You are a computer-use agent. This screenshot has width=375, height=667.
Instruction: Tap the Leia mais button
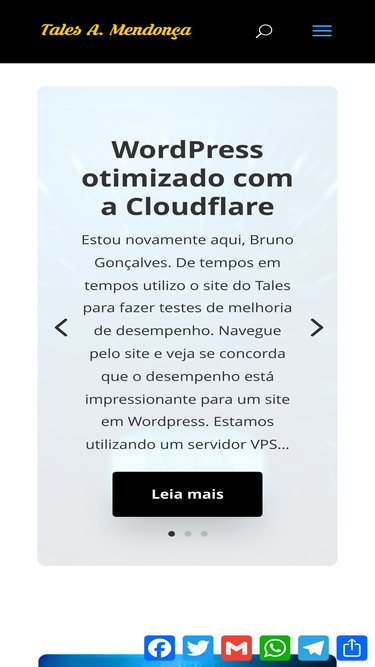(188, 494)
